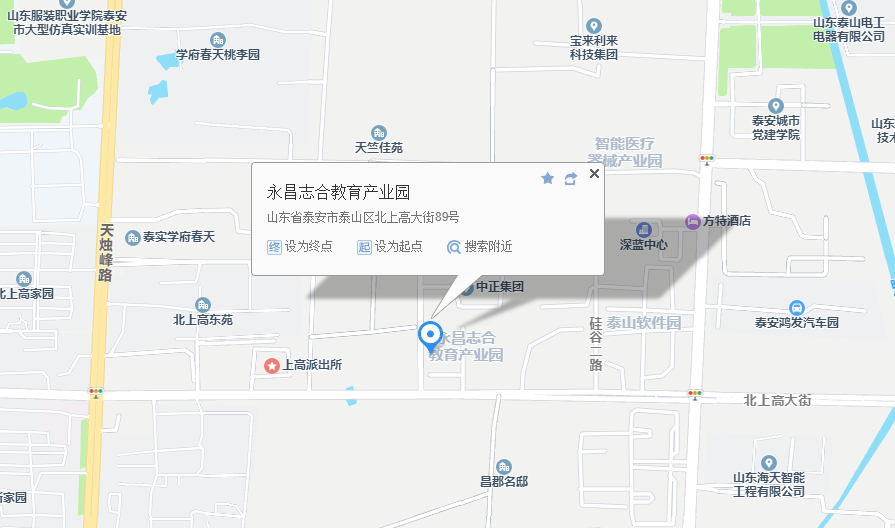Open 上高派出所 police station marker
The image size is (895, 528).
pos(272,366)
